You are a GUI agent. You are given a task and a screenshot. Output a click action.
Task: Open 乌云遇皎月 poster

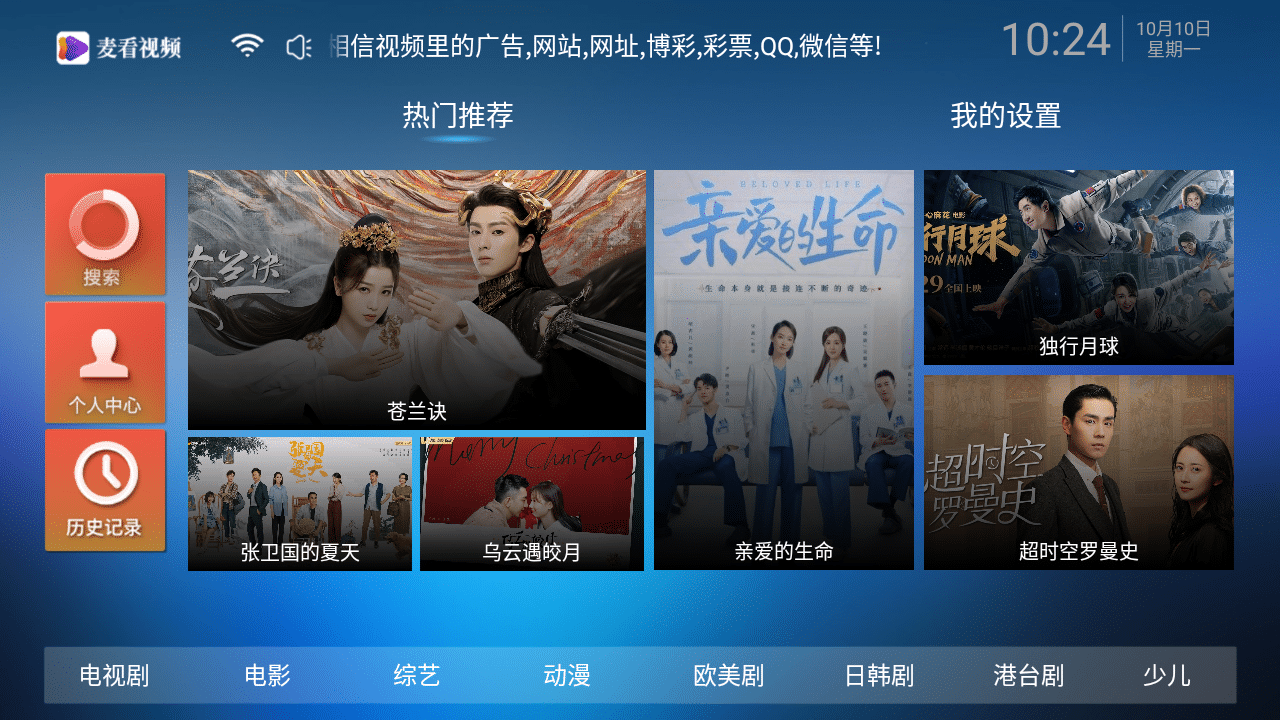tap(531, 503)
